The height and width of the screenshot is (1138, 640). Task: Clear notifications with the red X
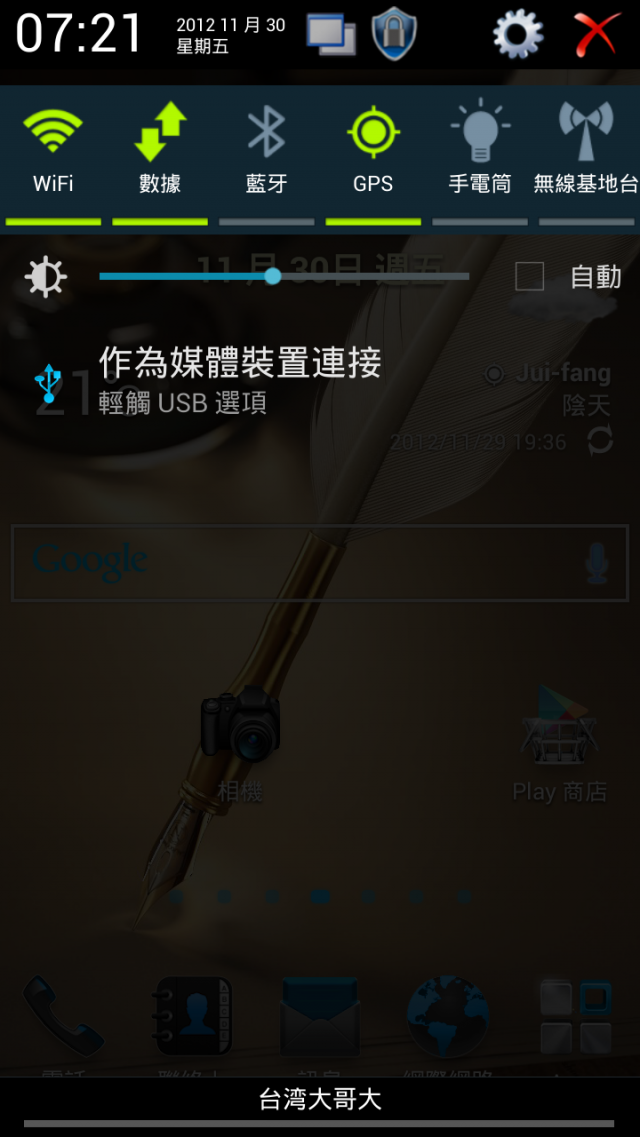click(x=597, y=36)
